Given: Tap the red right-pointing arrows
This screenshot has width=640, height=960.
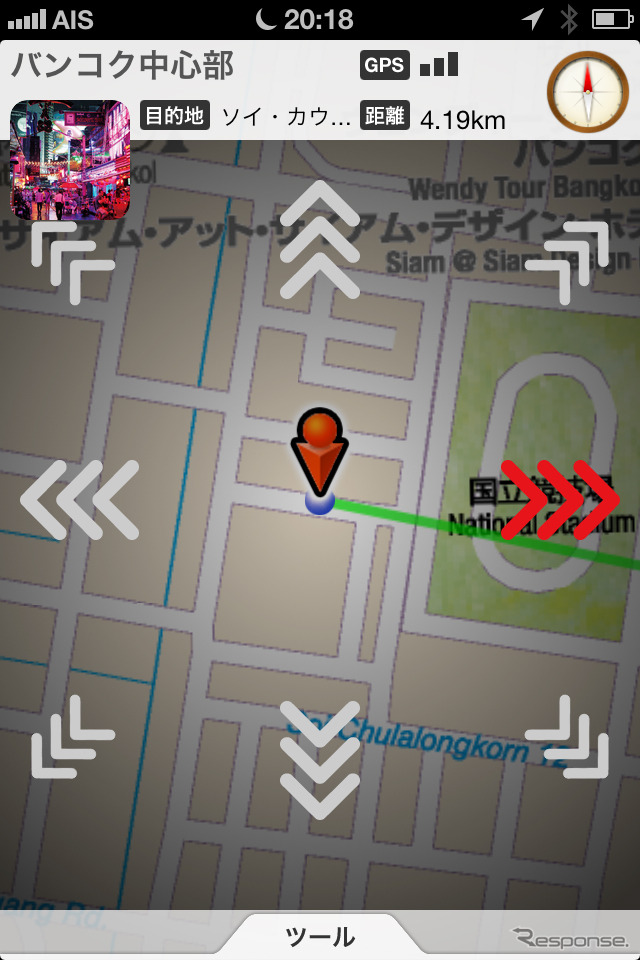Looking at the screenshot, I should tap(560, 500).
